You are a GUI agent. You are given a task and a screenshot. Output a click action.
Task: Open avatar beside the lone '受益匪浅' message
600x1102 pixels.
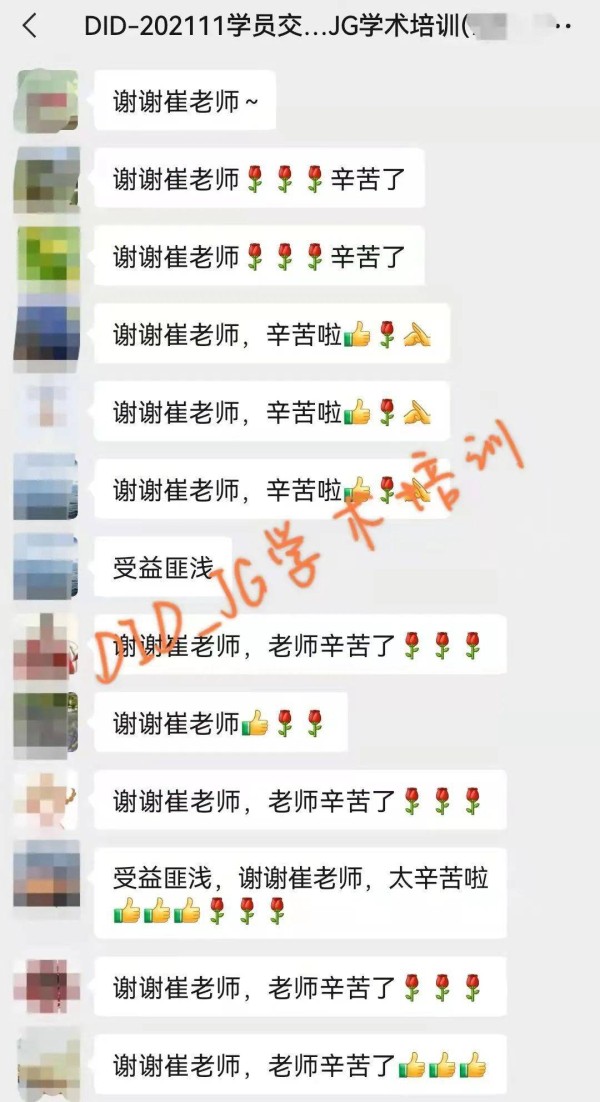tap(46, 566)
